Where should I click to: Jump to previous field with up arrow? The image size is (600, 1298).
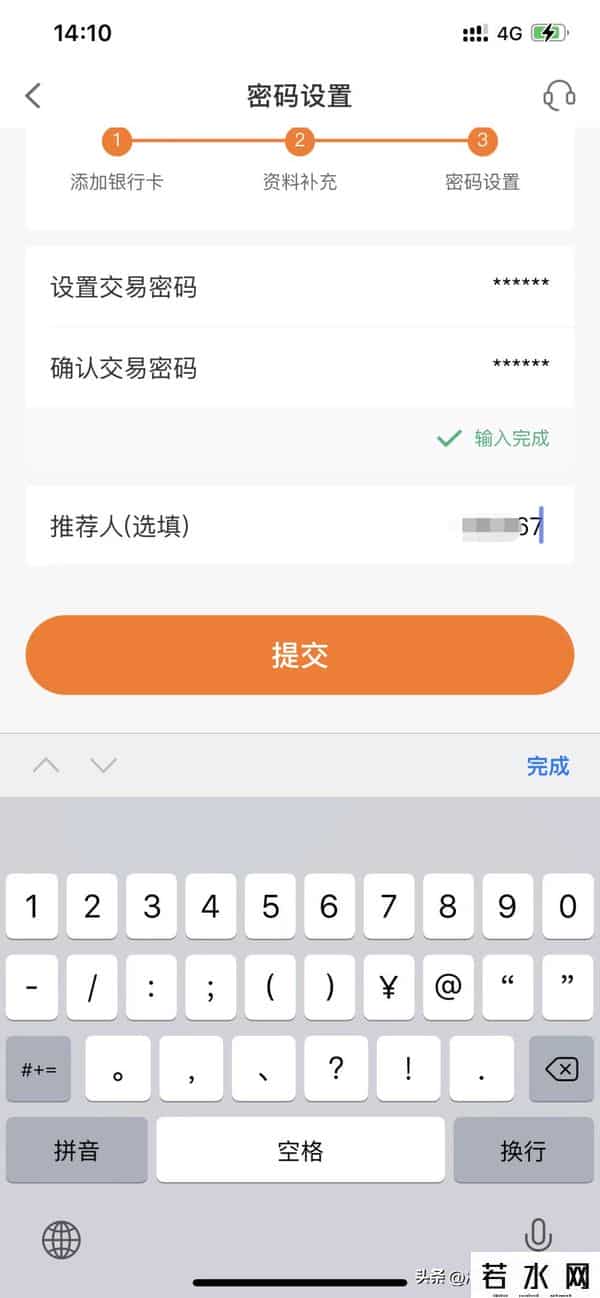(46, 766)
